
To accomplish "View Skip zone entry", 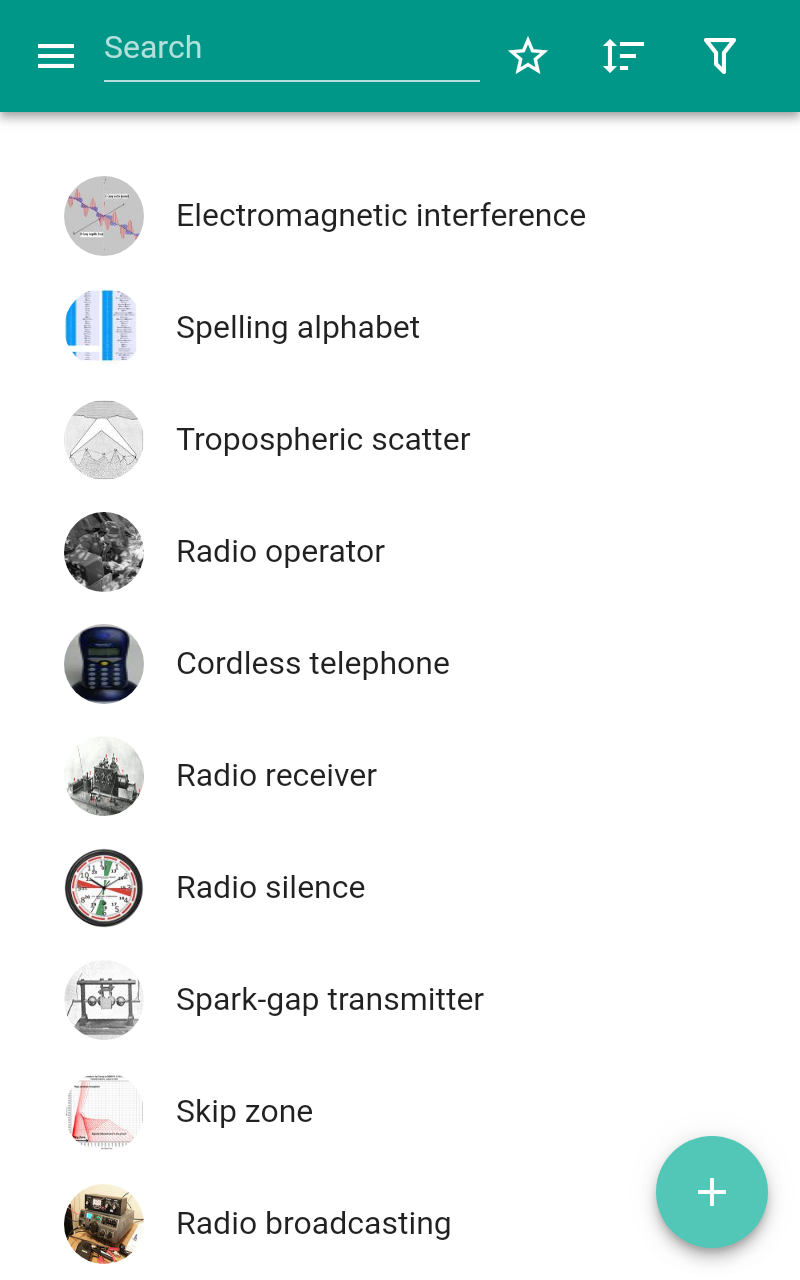I will (400, 1112).
